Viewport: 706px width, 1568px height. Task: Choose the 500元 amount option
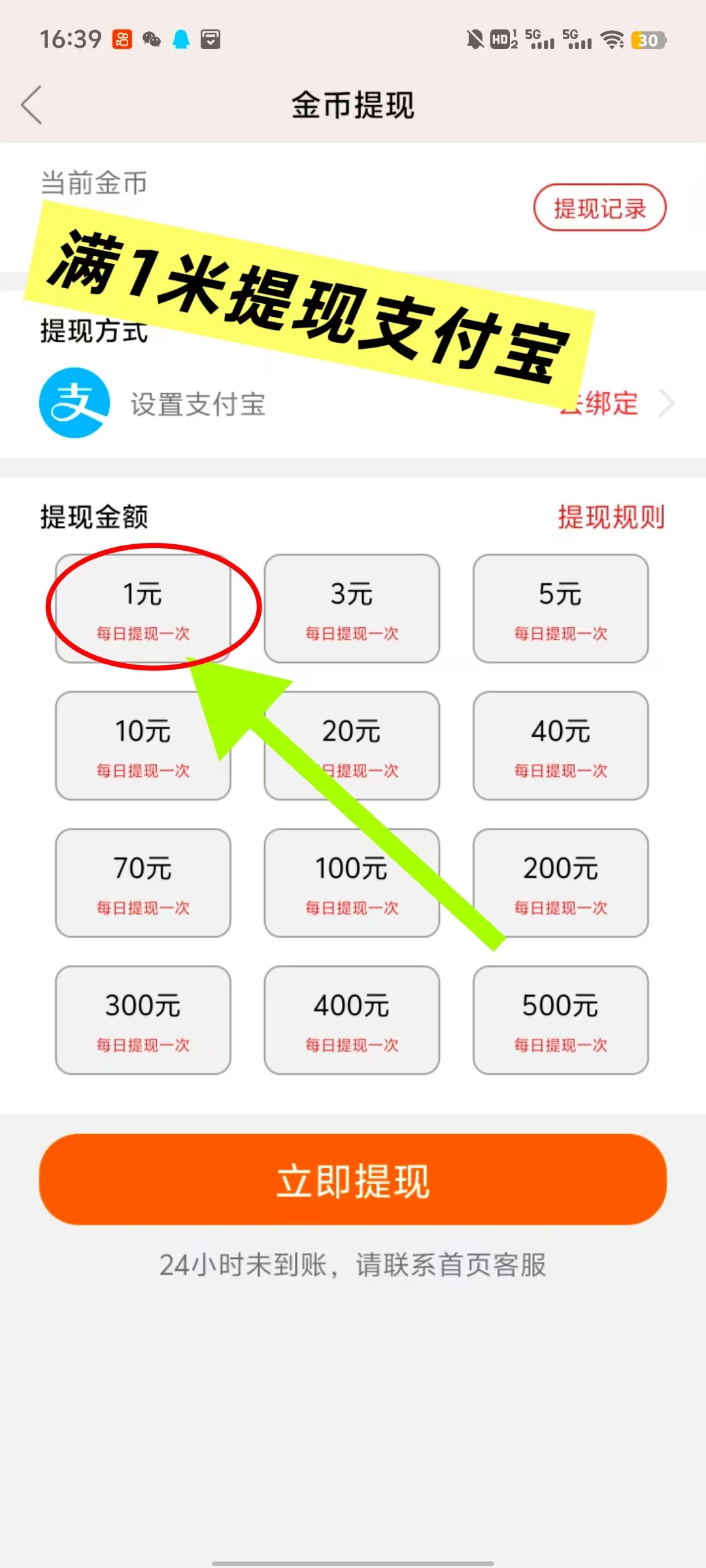point(560,1020)
